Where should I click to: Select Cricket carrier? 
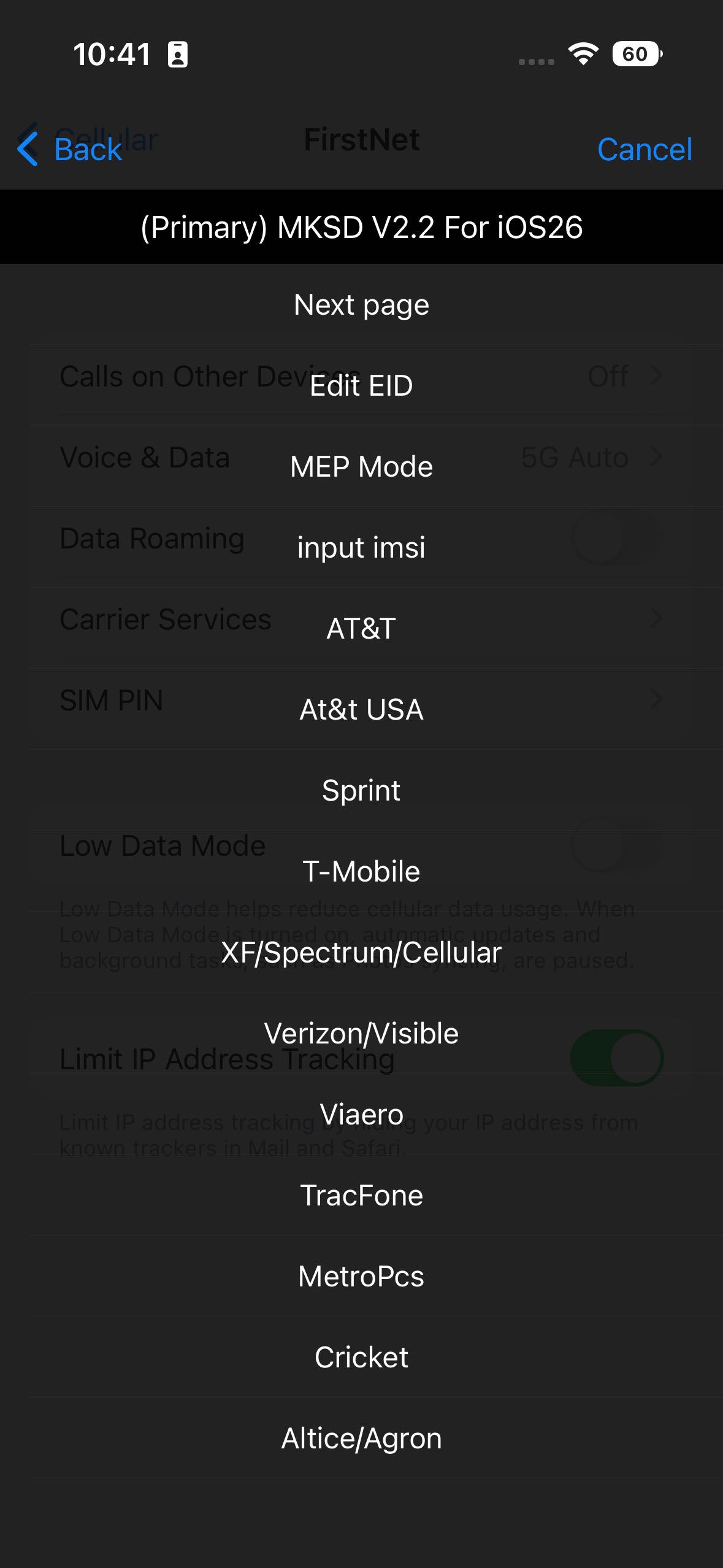pos(361,1358)
